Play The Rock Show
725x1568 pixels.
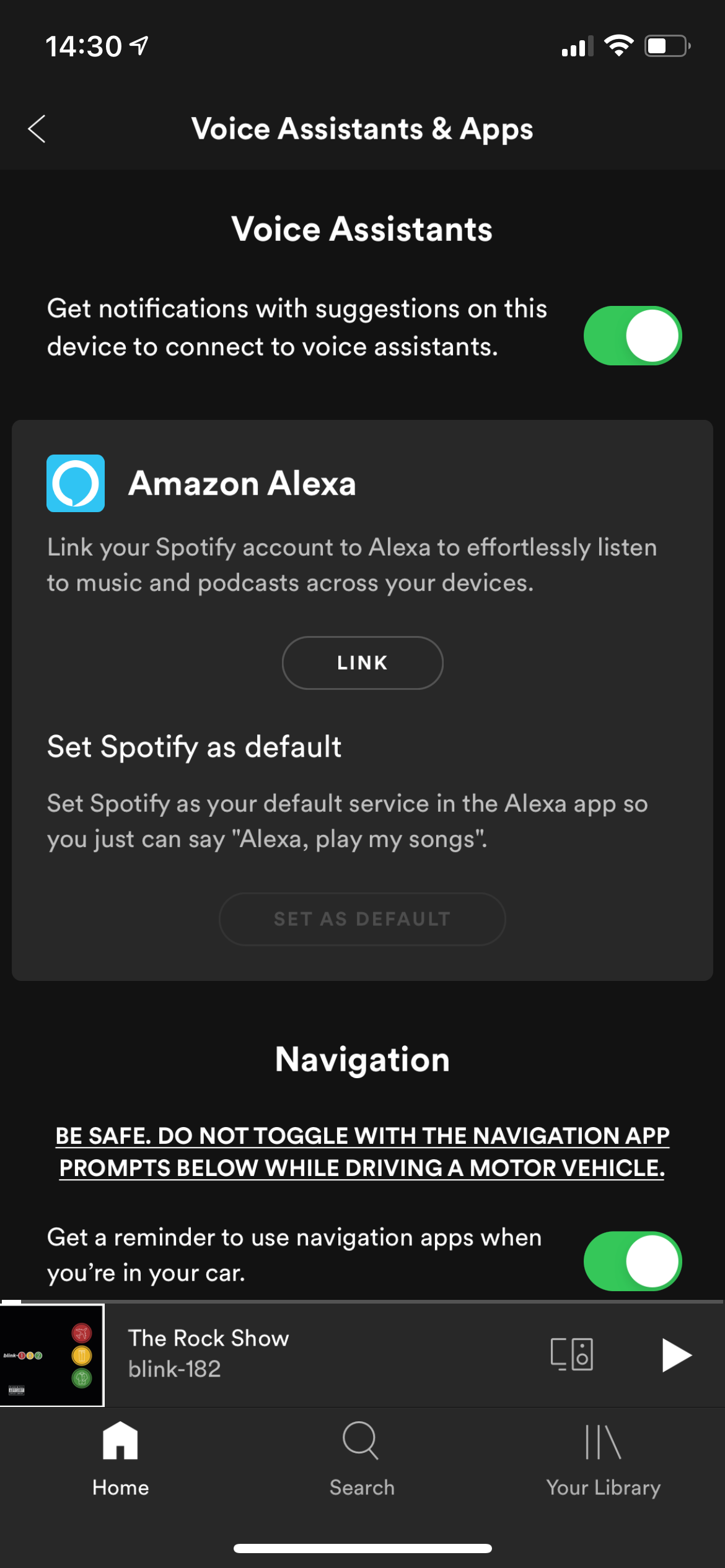[674, 1354]
